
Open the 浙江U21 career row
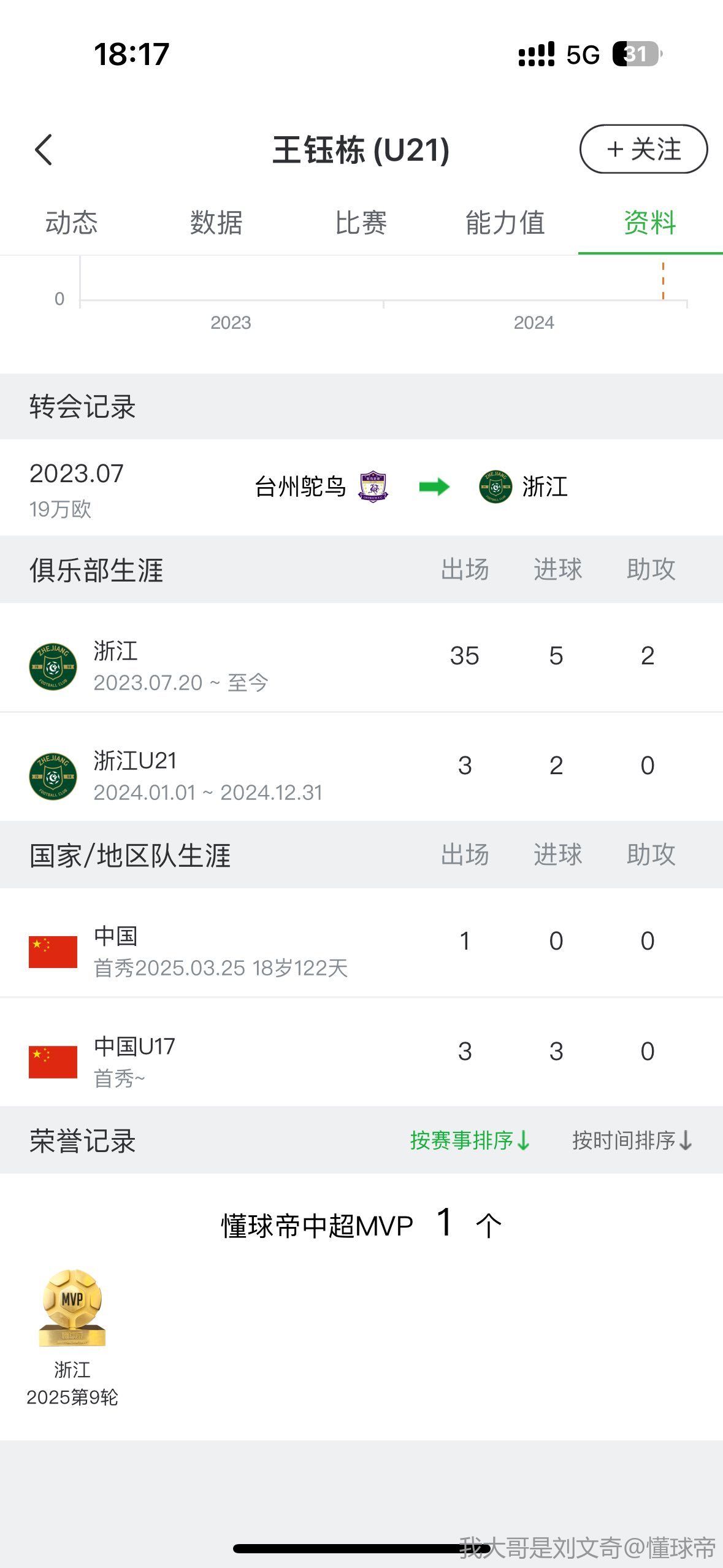pos(361,767)
